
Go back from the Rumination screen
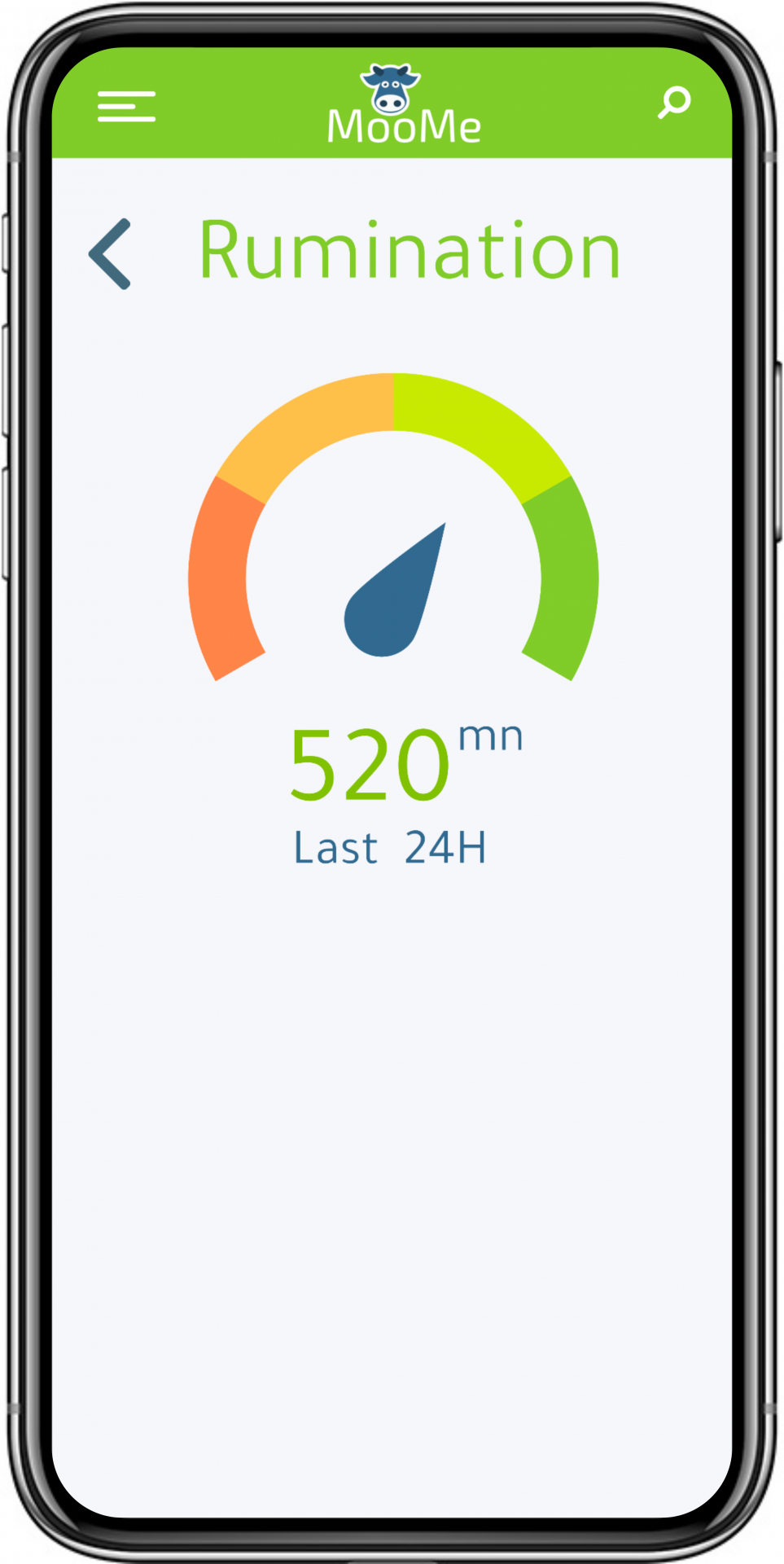pos(111,253)
